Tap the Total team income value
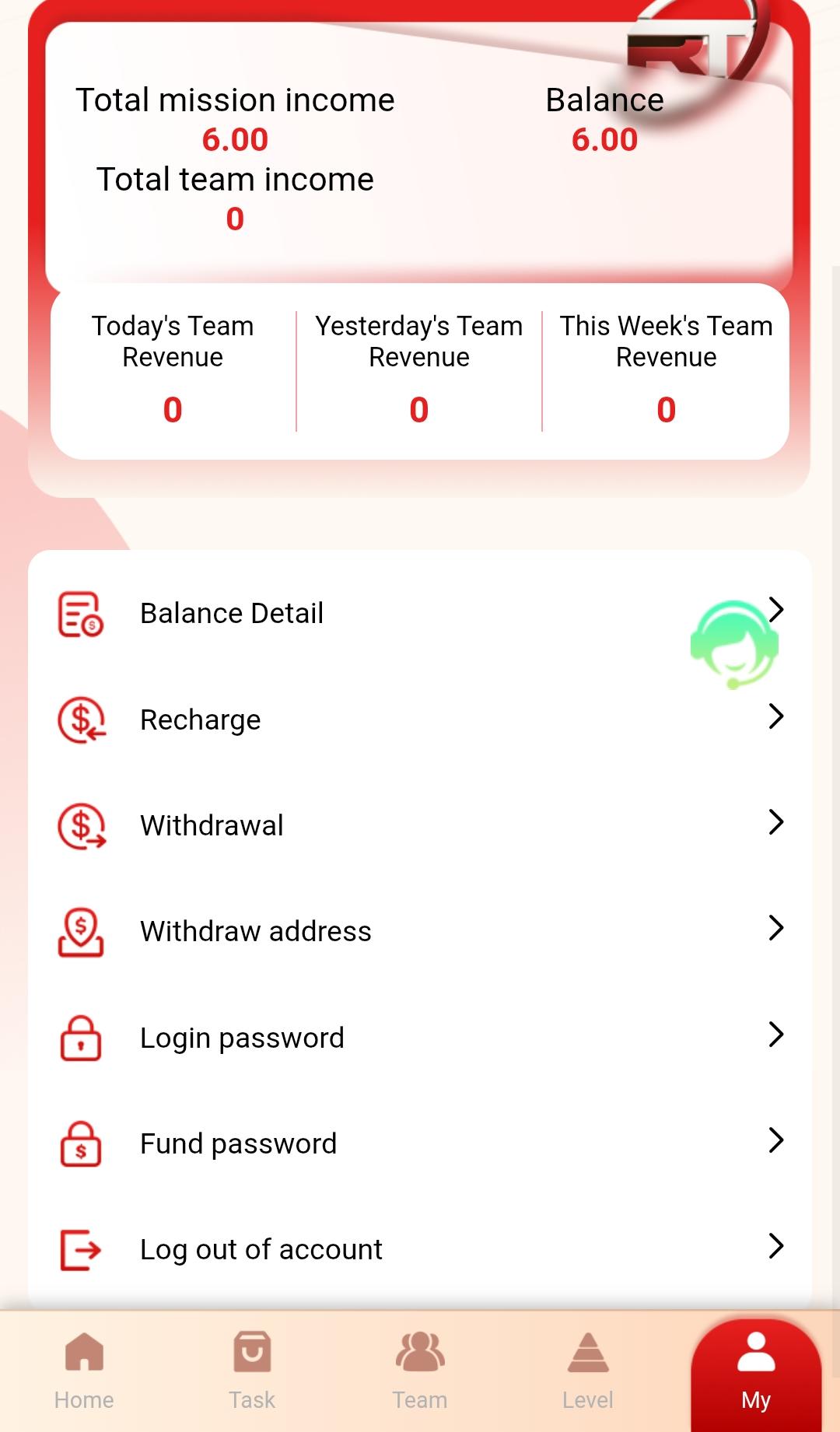This screenshot has width=840, height=1432. pyautogui.click(x=235, y=218)
